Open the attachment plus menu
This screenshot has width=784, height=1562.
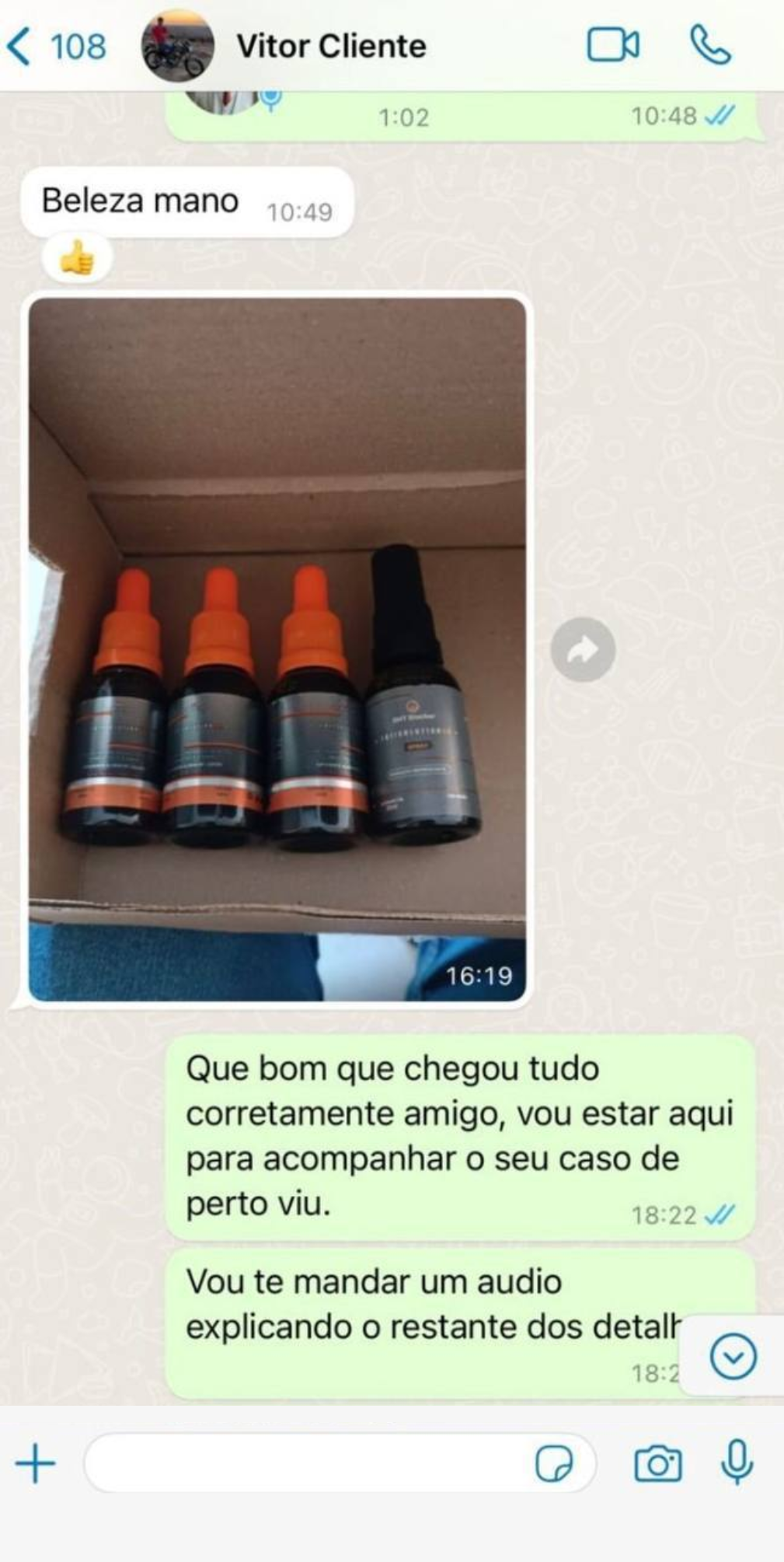tap(35, 1464)
